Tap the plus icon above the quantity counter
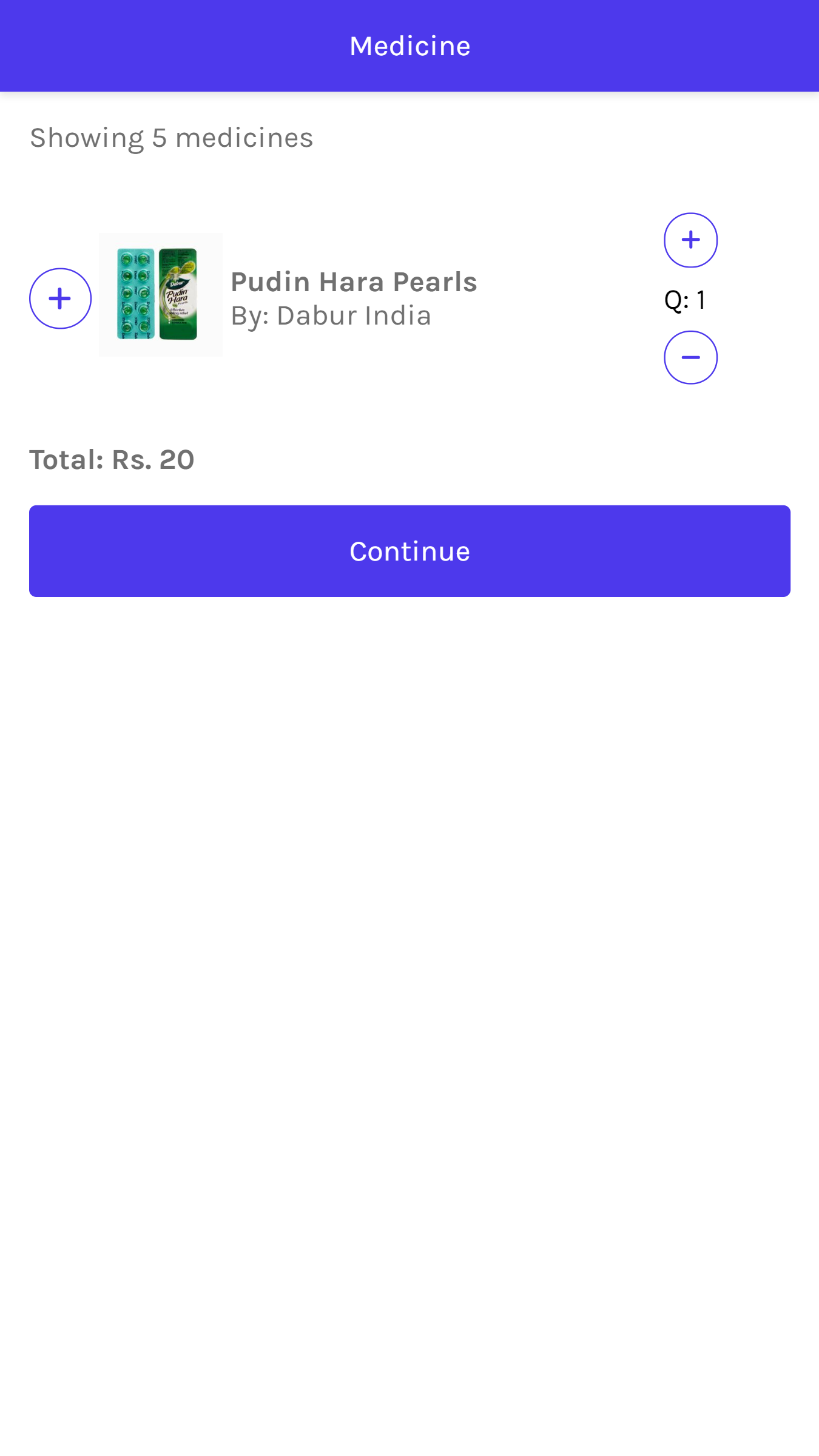 click(x=691, y=240)
